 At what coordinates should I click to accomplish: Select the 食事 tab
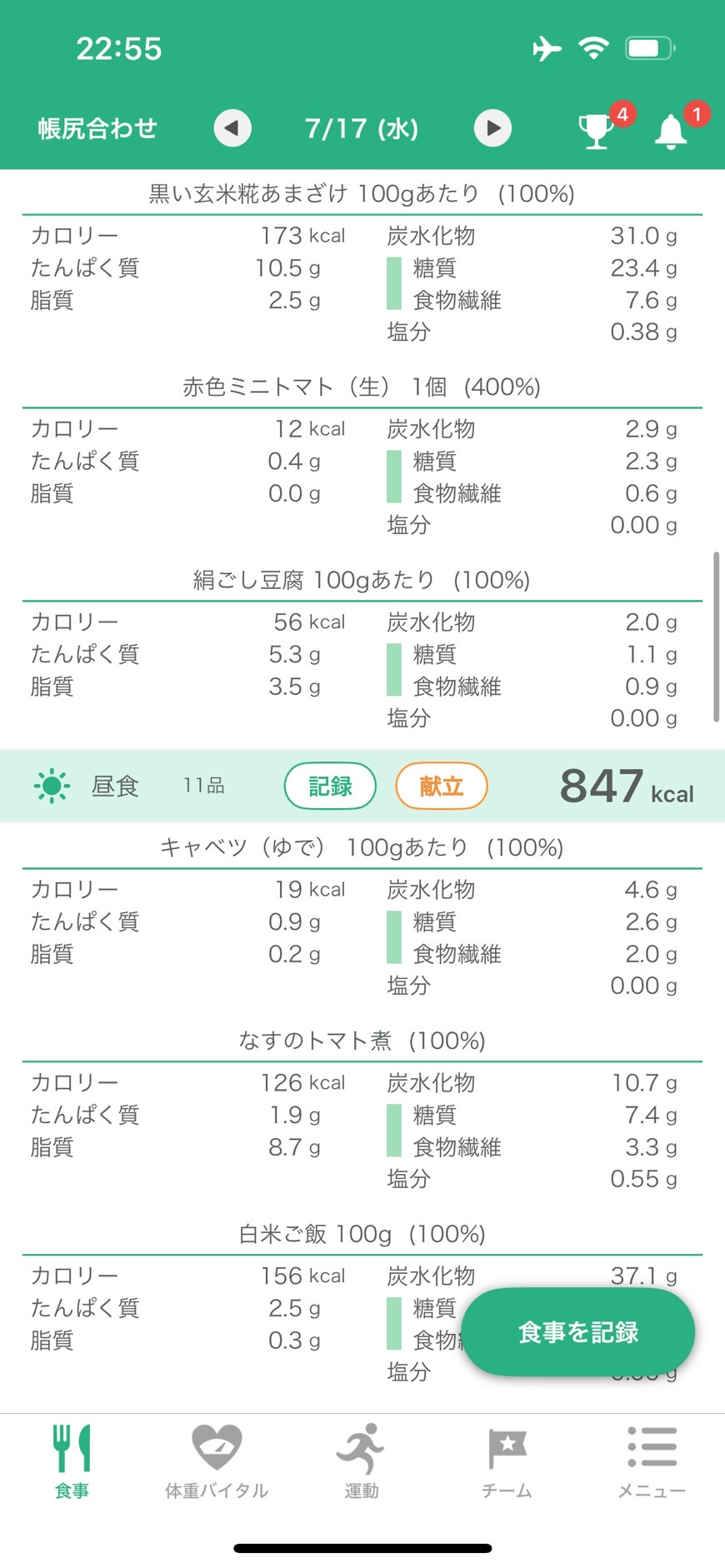(72, 1461)
